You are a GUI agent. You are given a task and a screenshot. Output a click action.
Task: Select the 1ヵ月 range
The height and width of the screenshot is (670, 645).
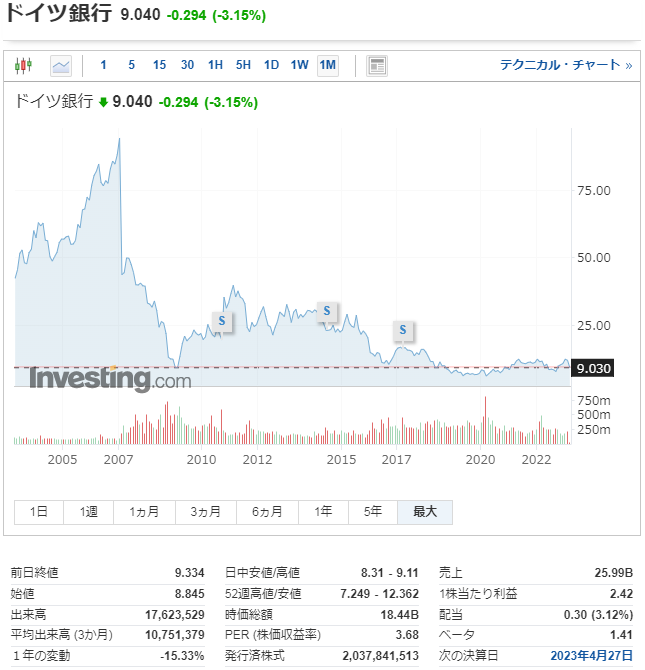pos(144,512)
